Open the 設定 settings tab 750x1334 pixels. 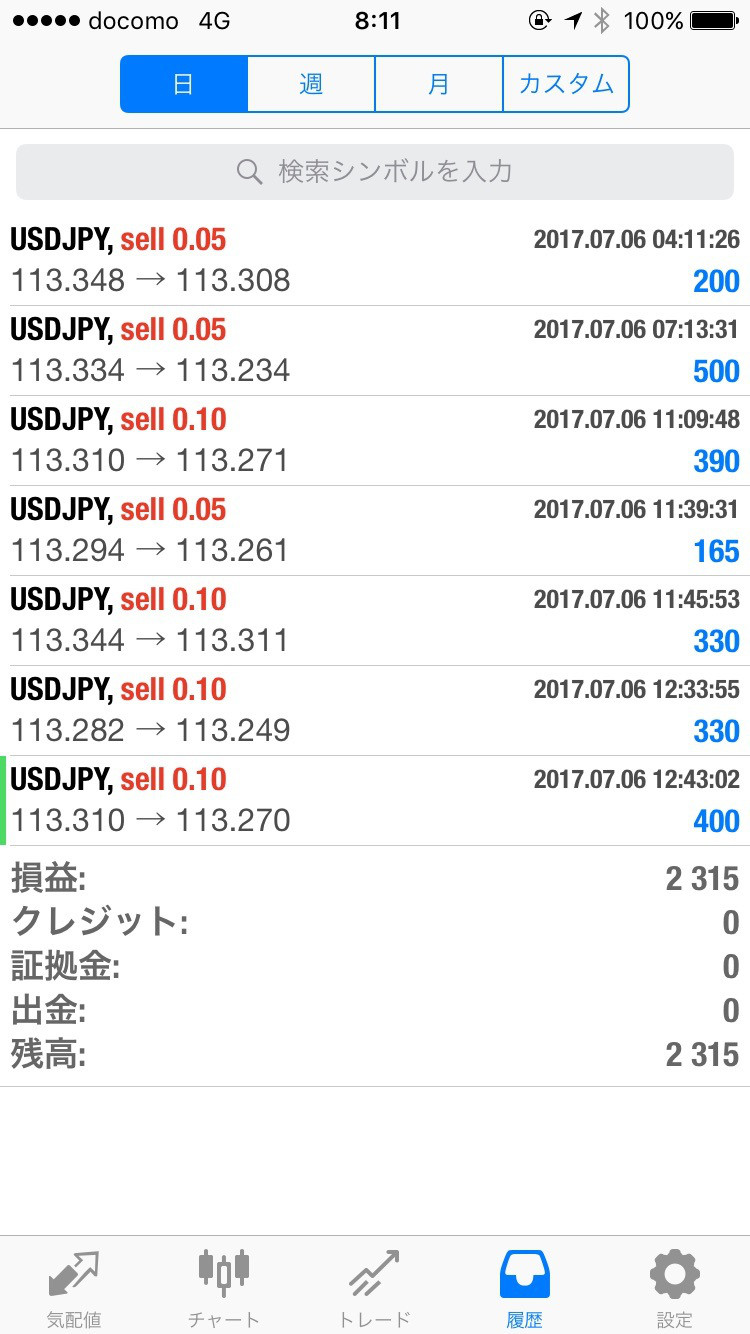[674, 1287]
